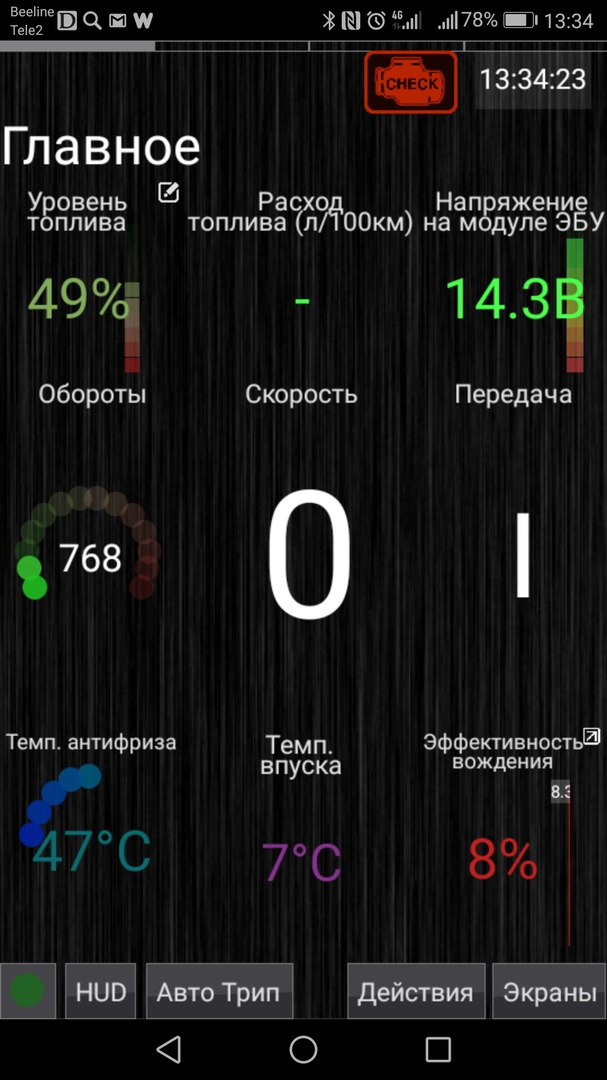Viewport: 607px width, 1080px height.
Task: Go back using system back button
Action: 169,1049
